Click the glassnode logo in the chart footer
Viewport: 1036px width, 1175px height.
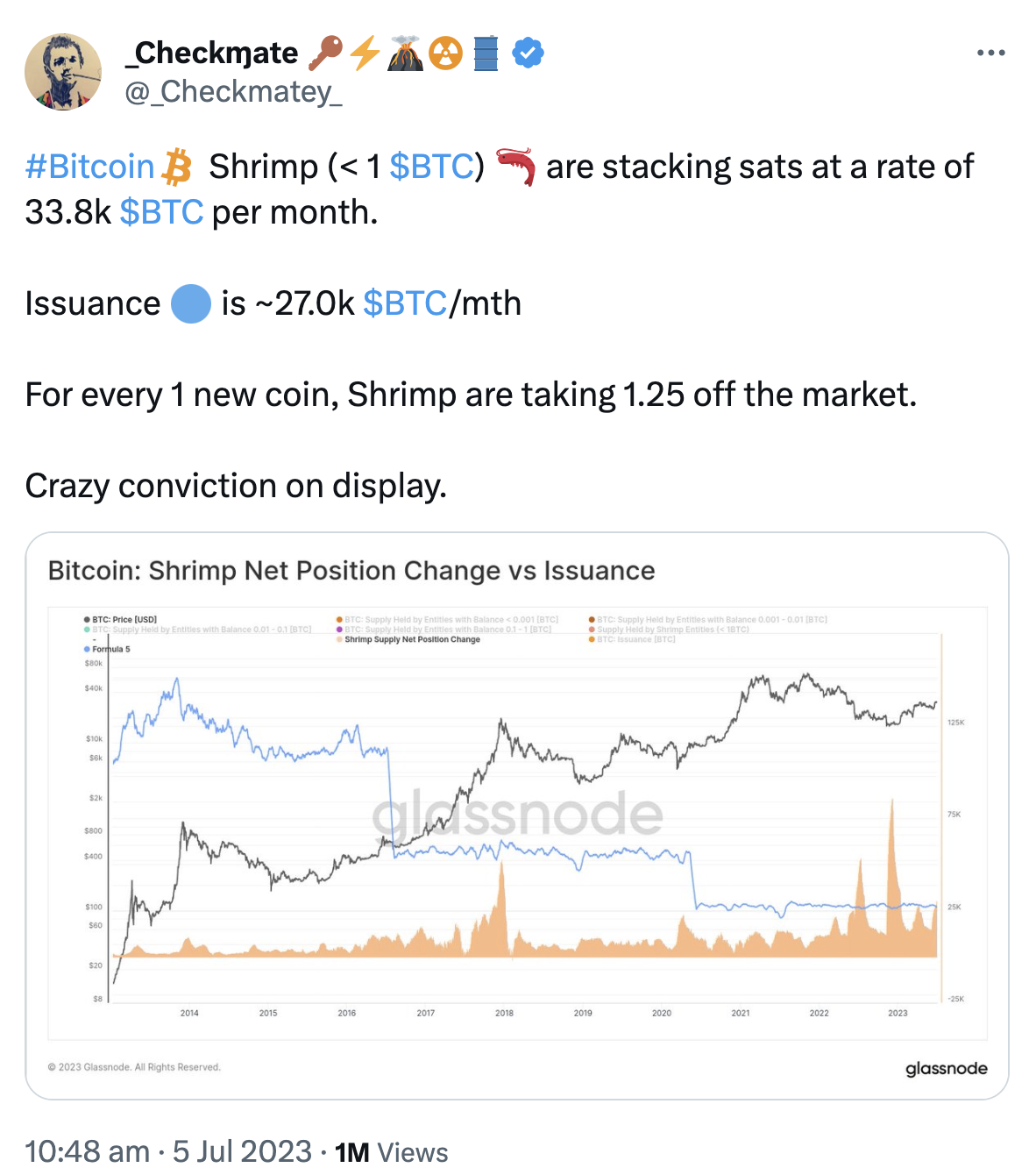946,1069
